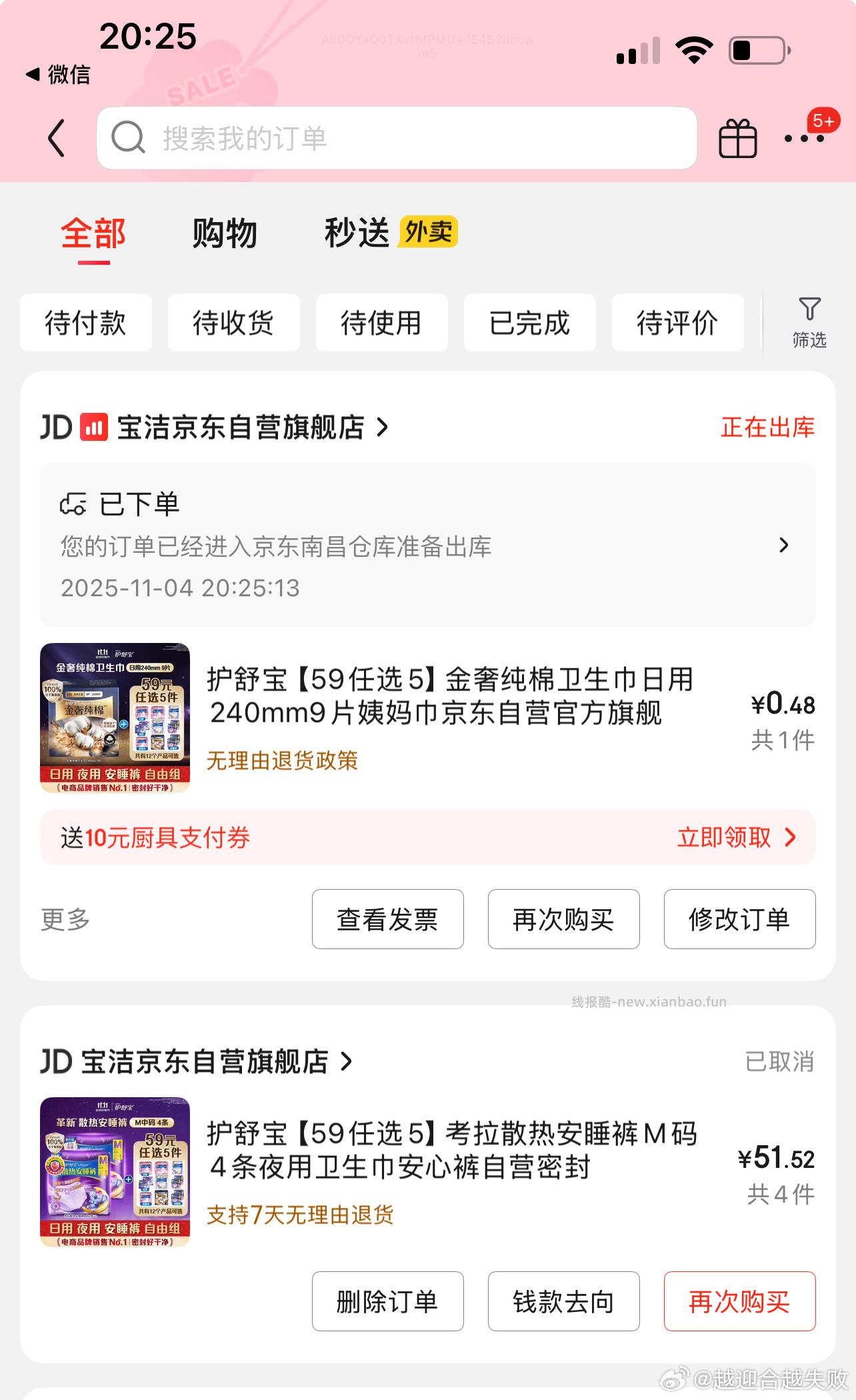Open the 筛选 filter funnel icon

click(810, 323)
